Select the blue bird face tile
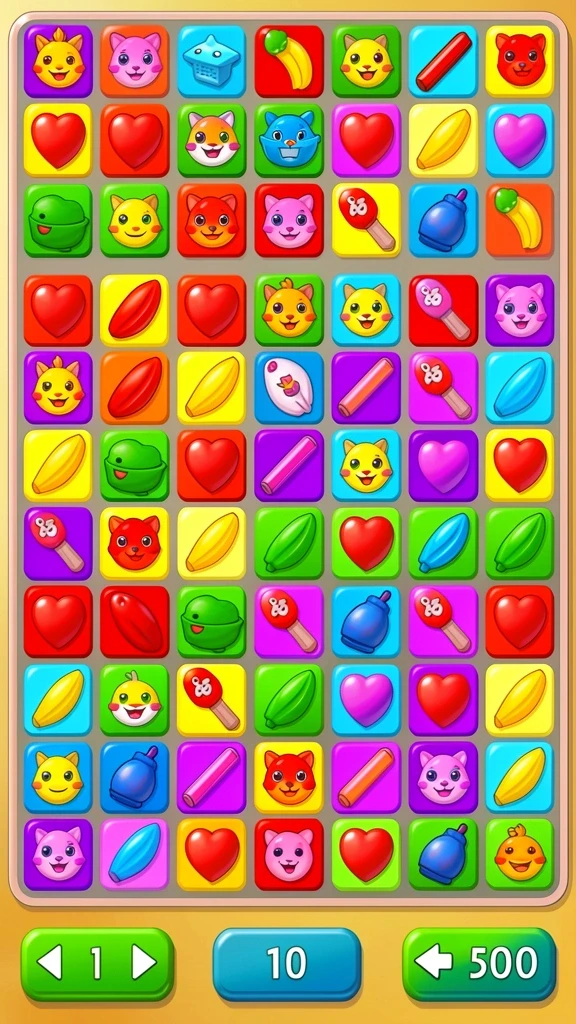 pyautogui.click(x=289, y=140)
